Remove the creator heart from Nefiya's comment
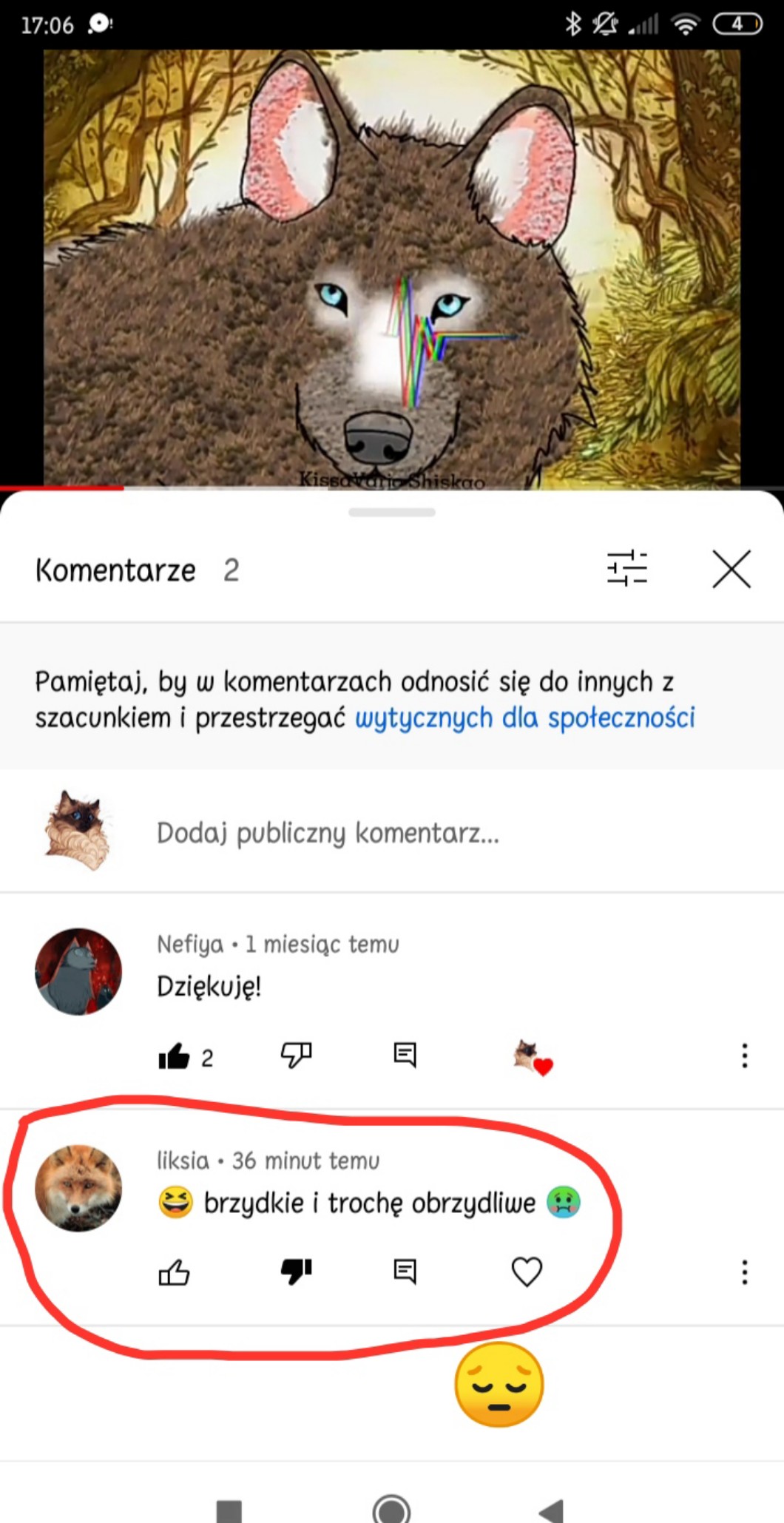This screenshot has height=1523, width=784. pyautogui.click(x=533, y=1057)
